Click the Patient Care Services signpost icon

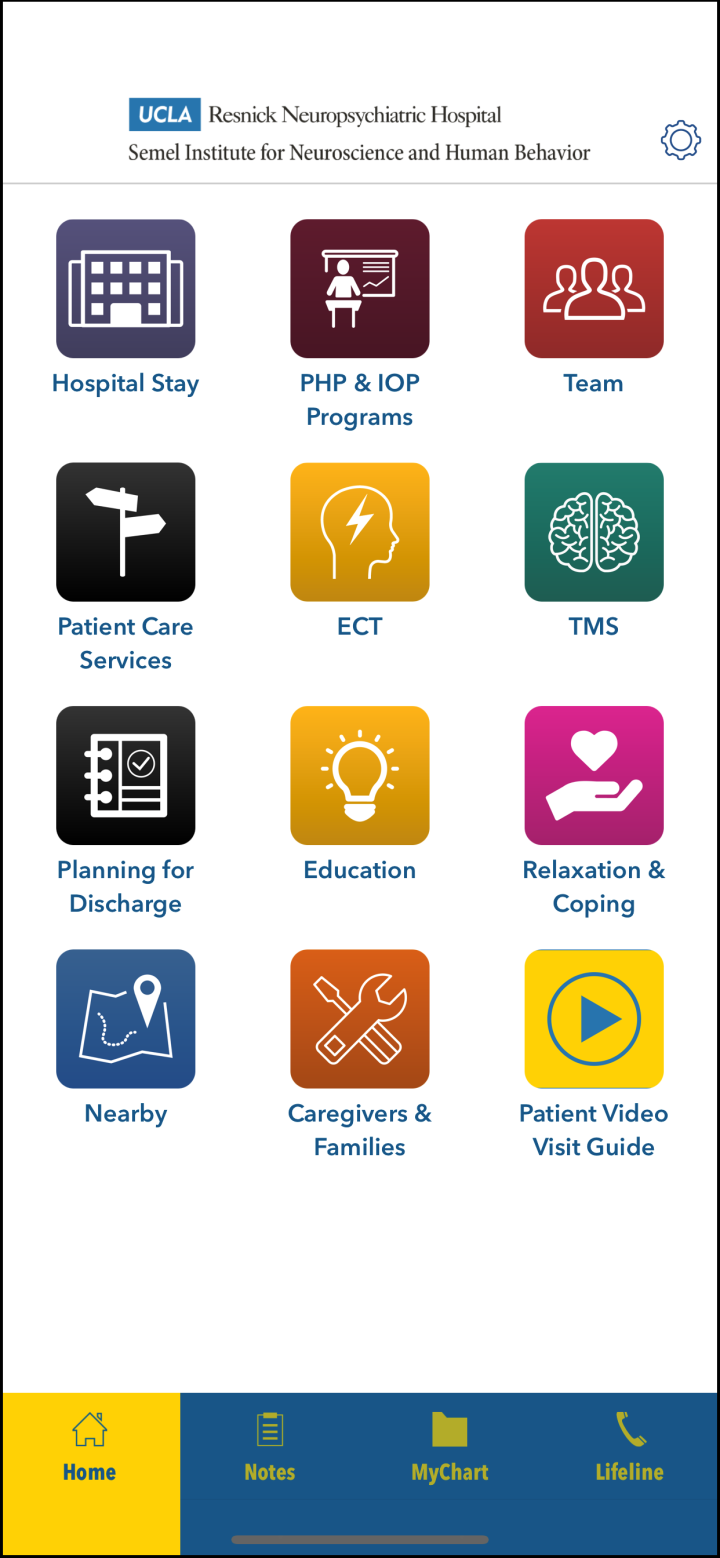[125, 531]
